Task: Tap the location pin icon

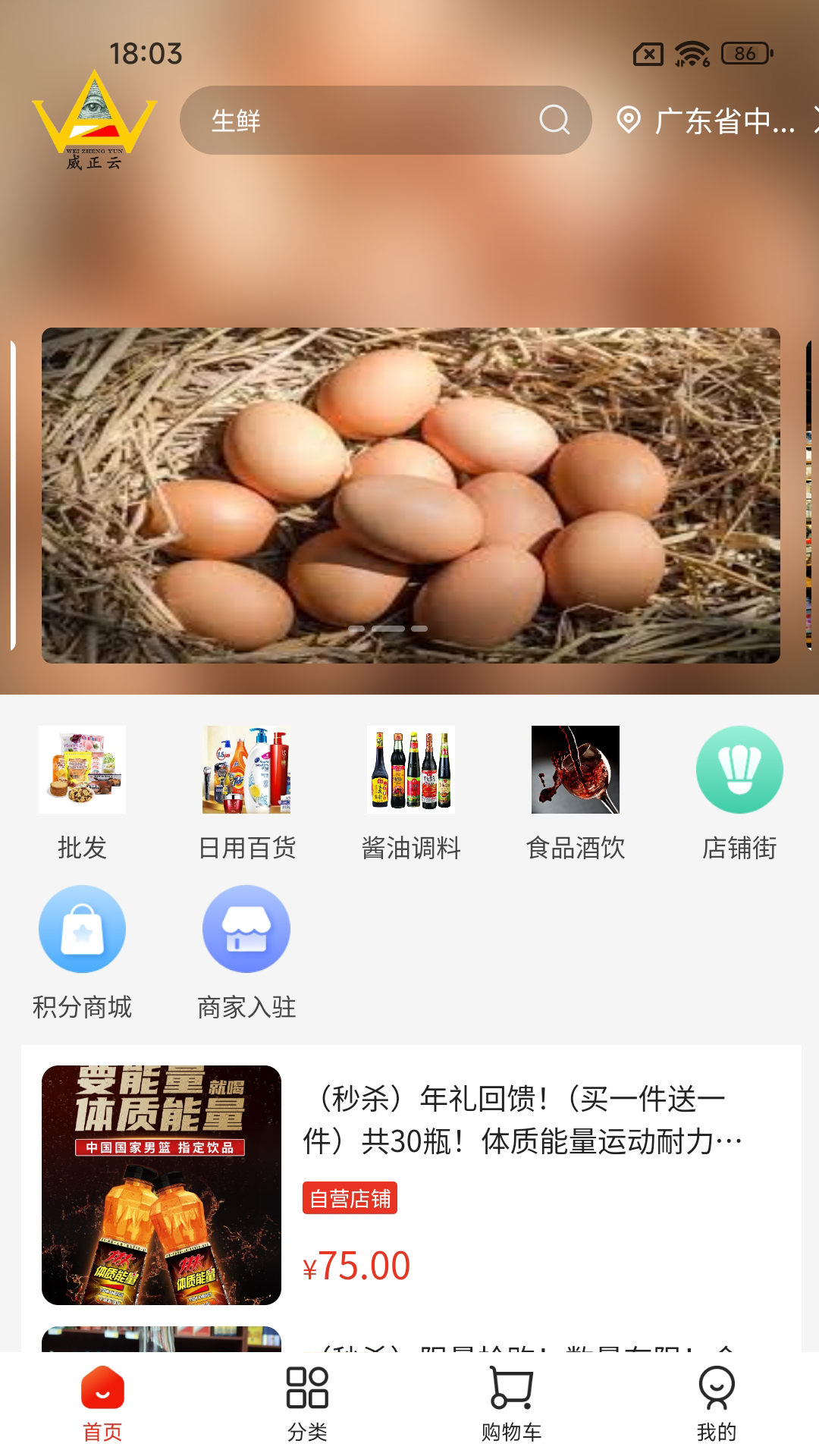Action: pyautogui.click(x=629, y=121)
